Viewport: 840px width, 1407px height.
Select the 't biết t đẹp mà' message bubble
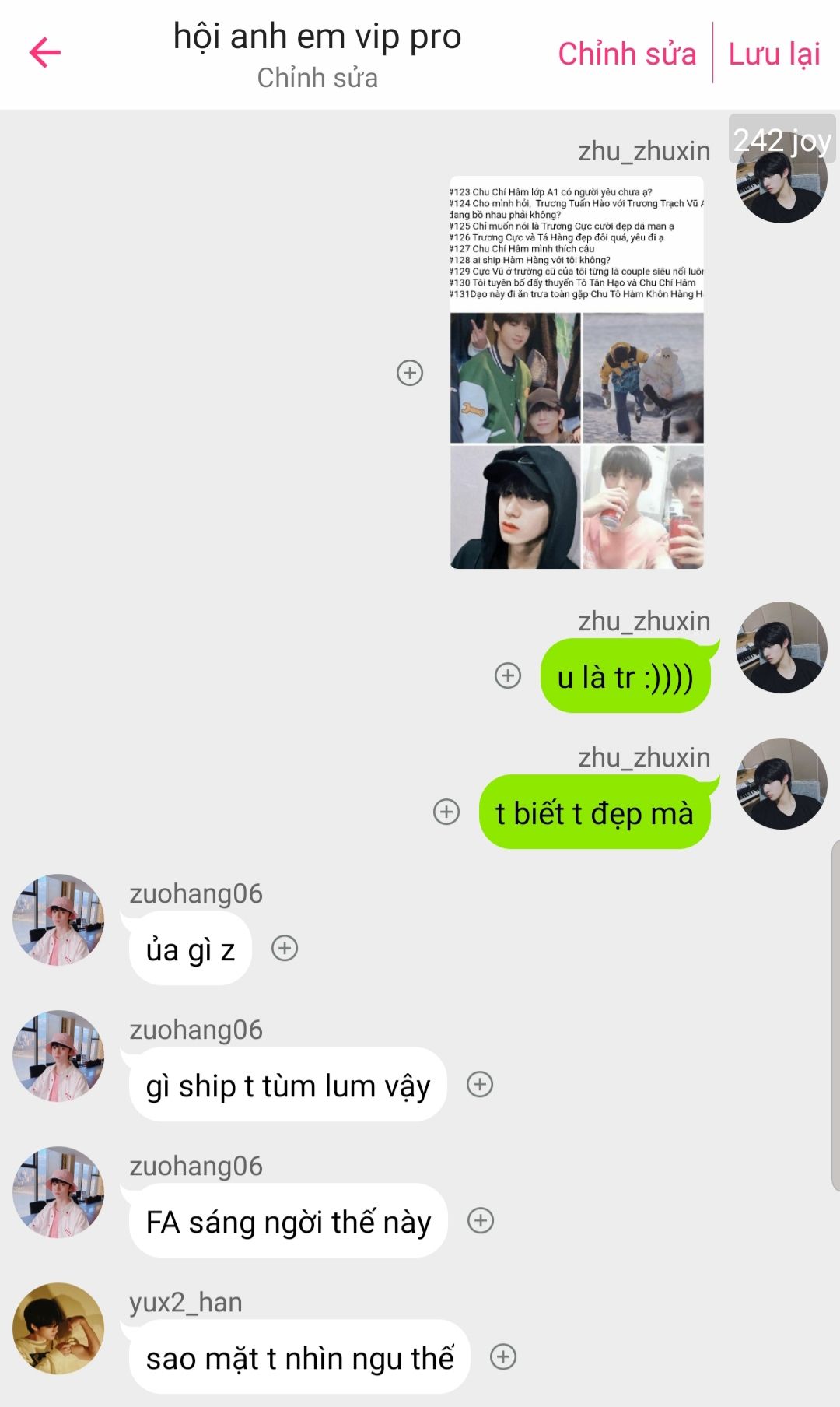(x=594, y=812)
